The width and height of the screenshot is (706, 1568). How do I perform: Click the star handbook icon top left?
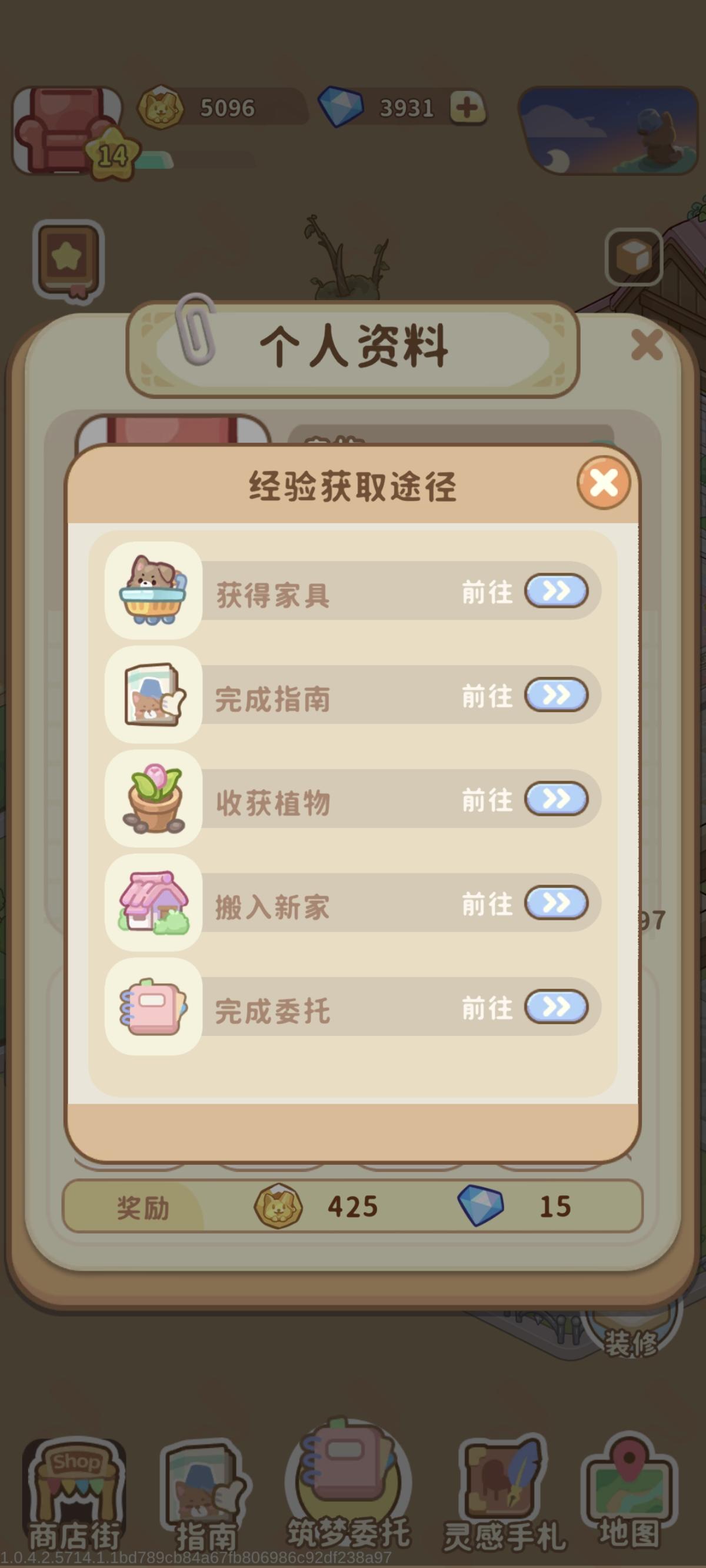[x=68, y=258]
